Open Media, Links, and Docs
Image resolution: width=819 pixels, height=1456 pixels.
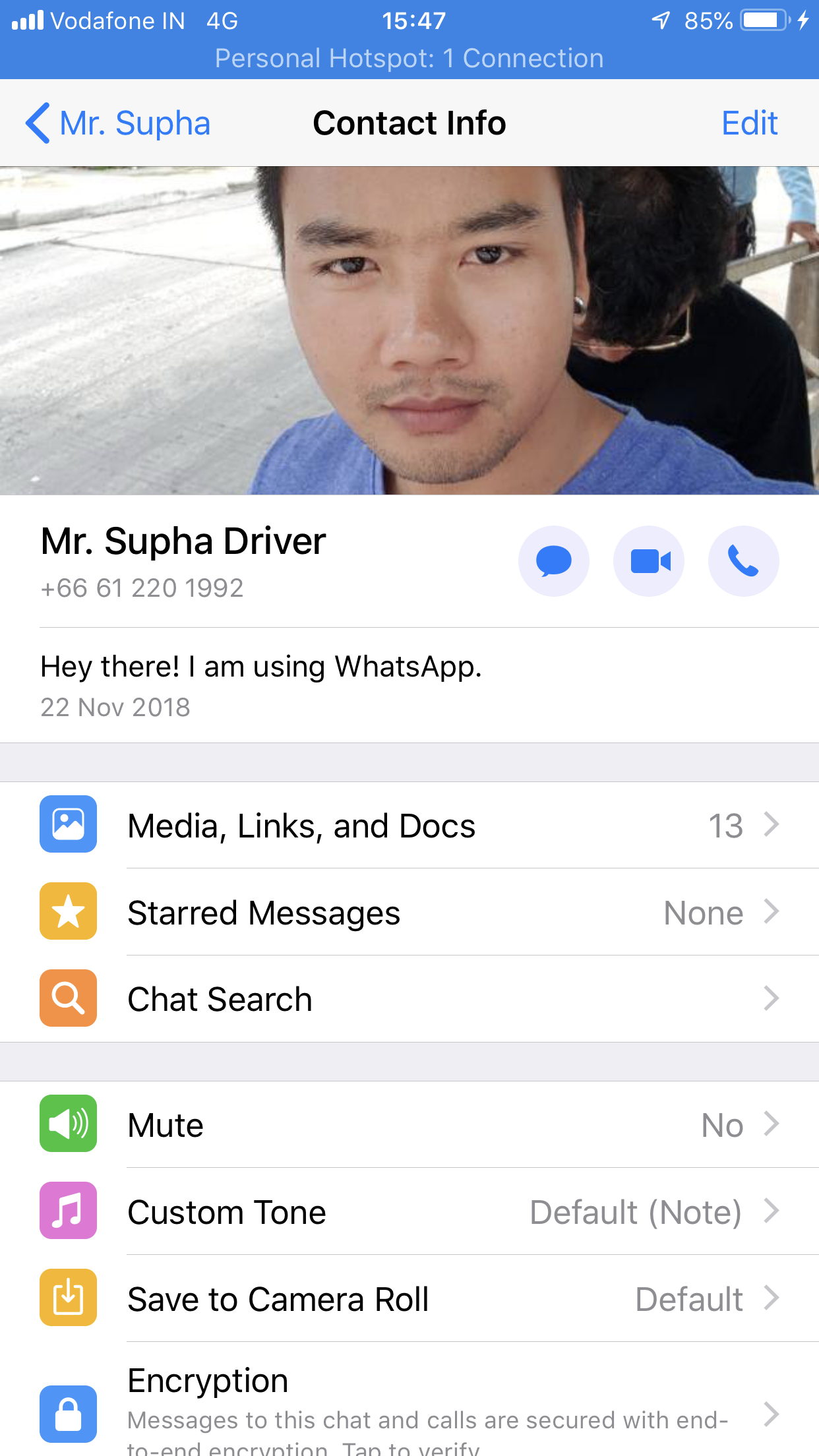pos(409,825)
